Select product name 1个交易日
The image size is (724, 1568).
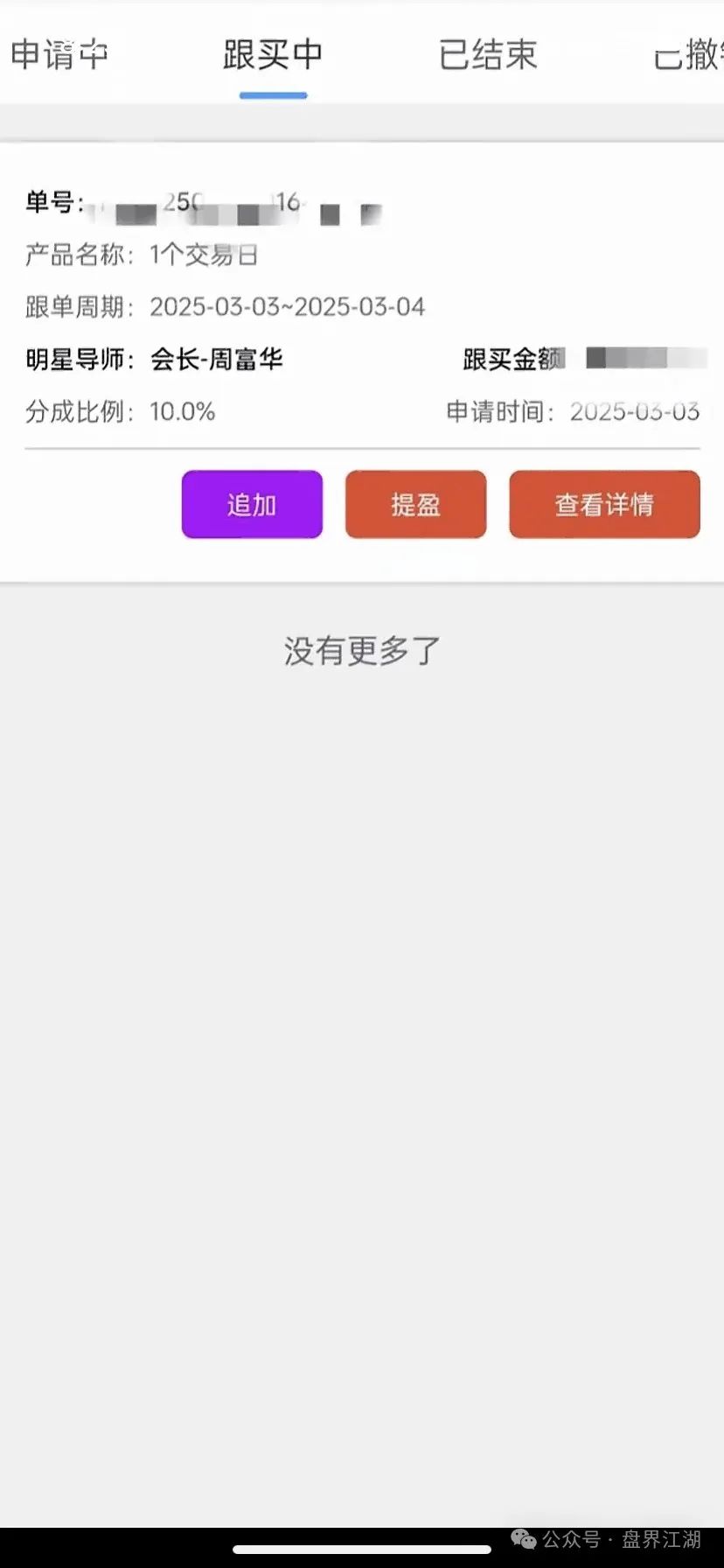pyautogui.click(x=203, y=255)
